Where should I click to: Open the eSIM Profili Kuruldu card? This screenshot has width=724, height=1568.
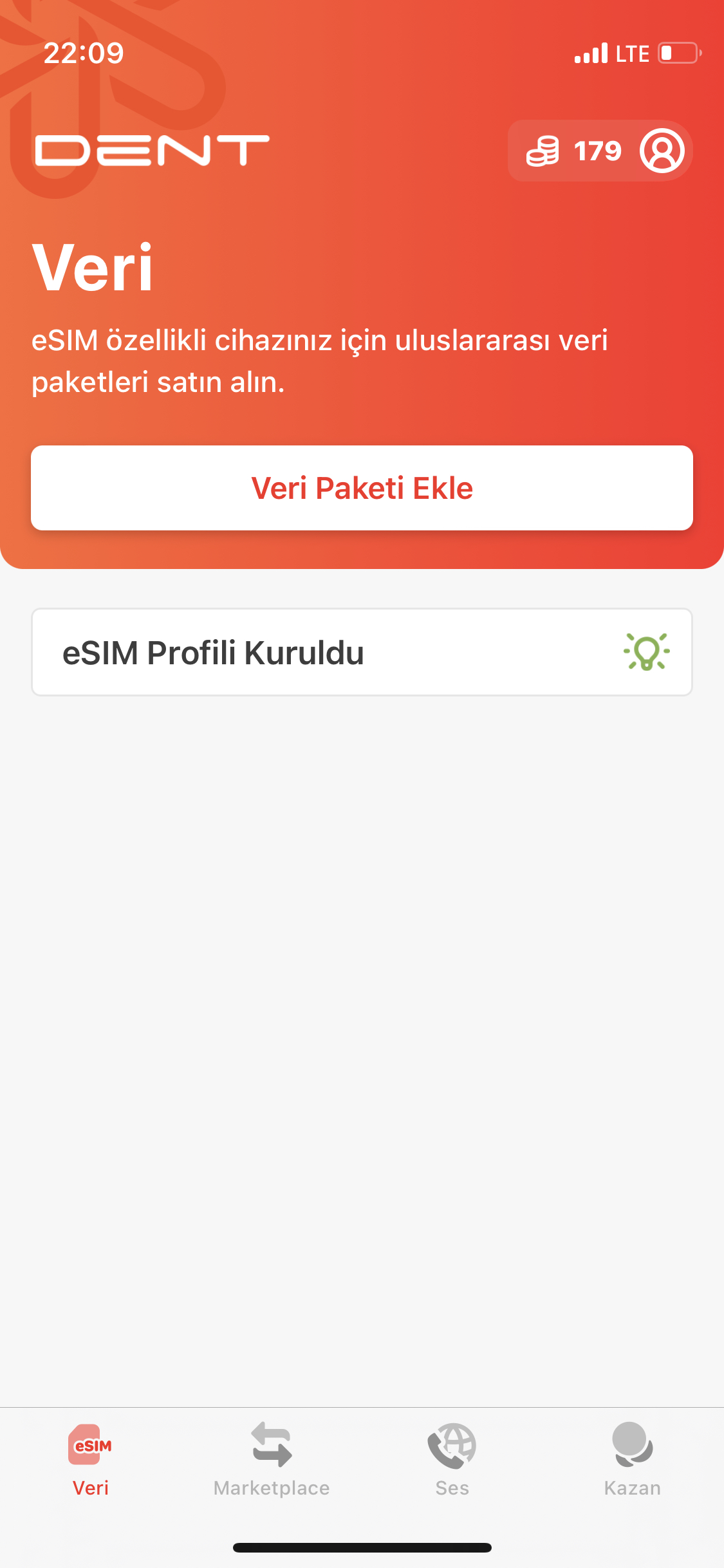pyautogui.click(x=362, y=652)
